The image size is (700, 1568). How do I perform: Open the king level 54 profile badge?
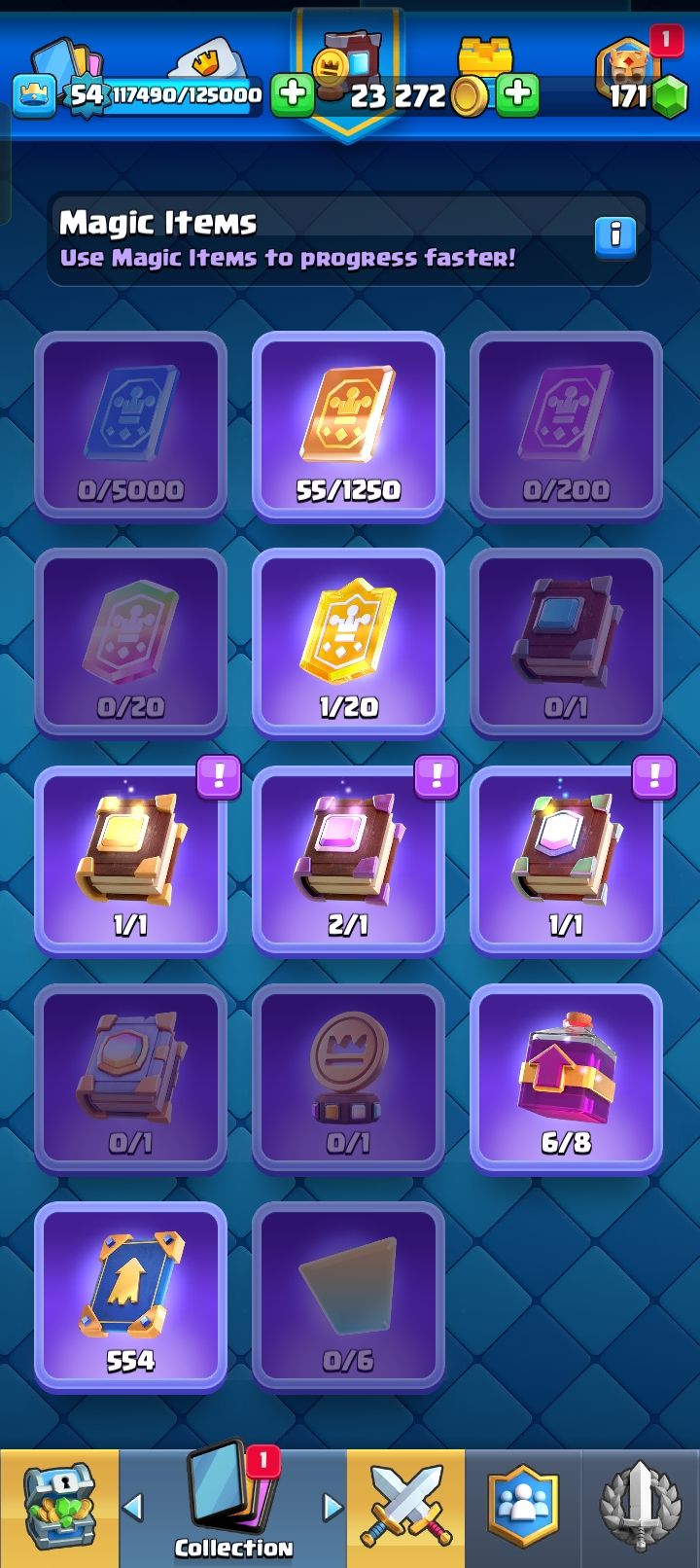coord(86,94)
